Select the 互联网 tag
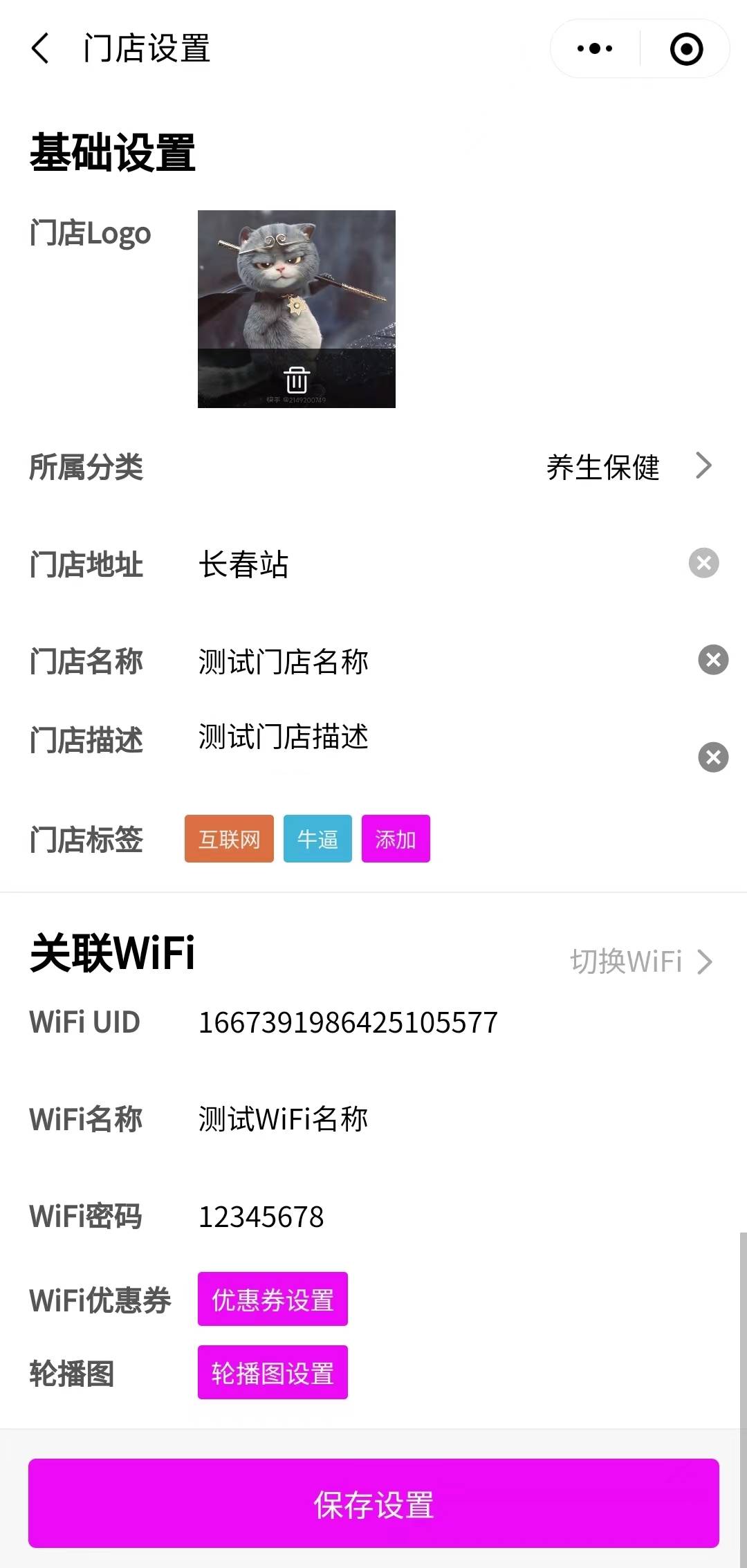This screenshot has height=1568, width=747. pyautogui.click(x=229, y=839)
